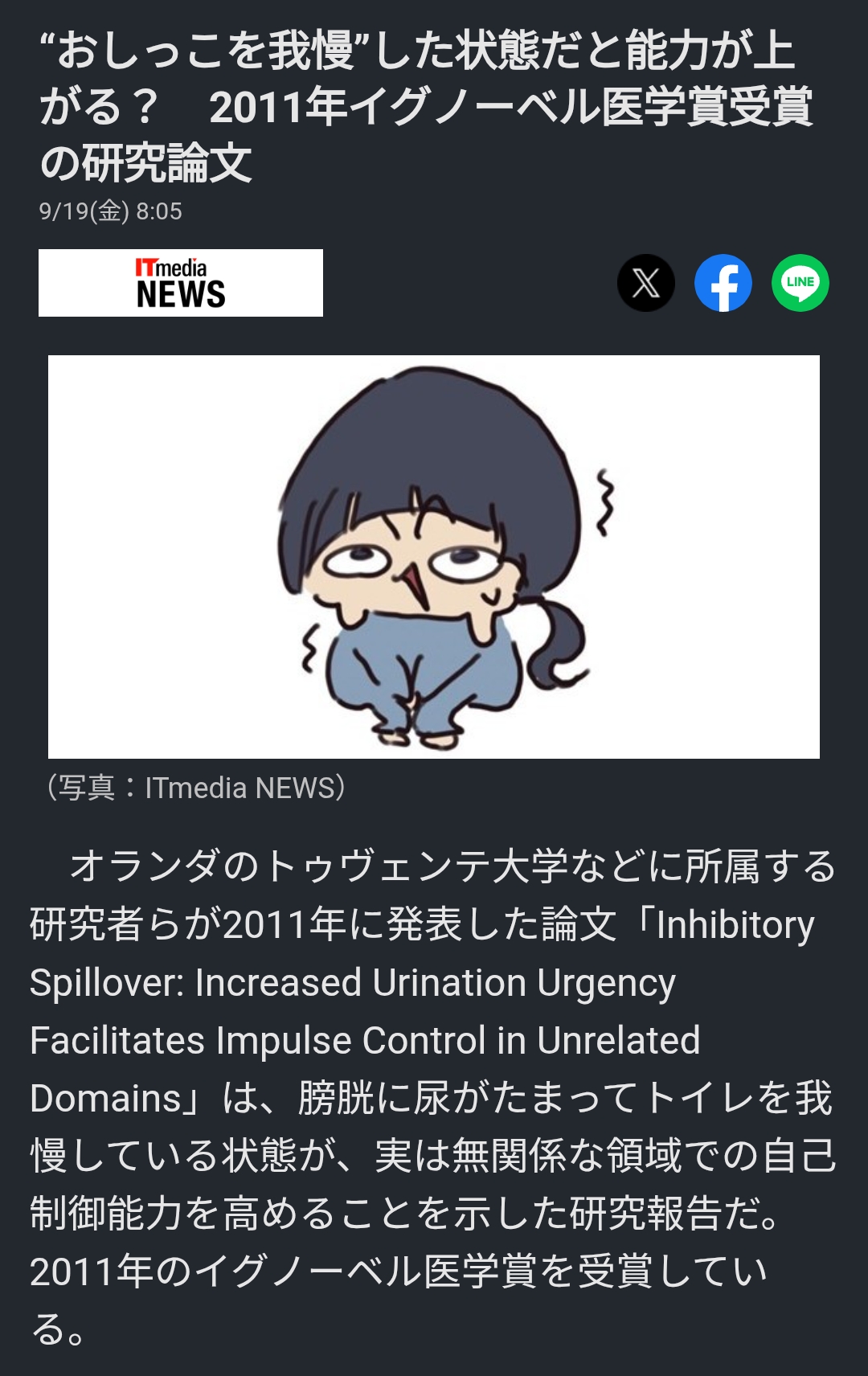
Task: Open the article illustration image
Action: pos(434,556)
